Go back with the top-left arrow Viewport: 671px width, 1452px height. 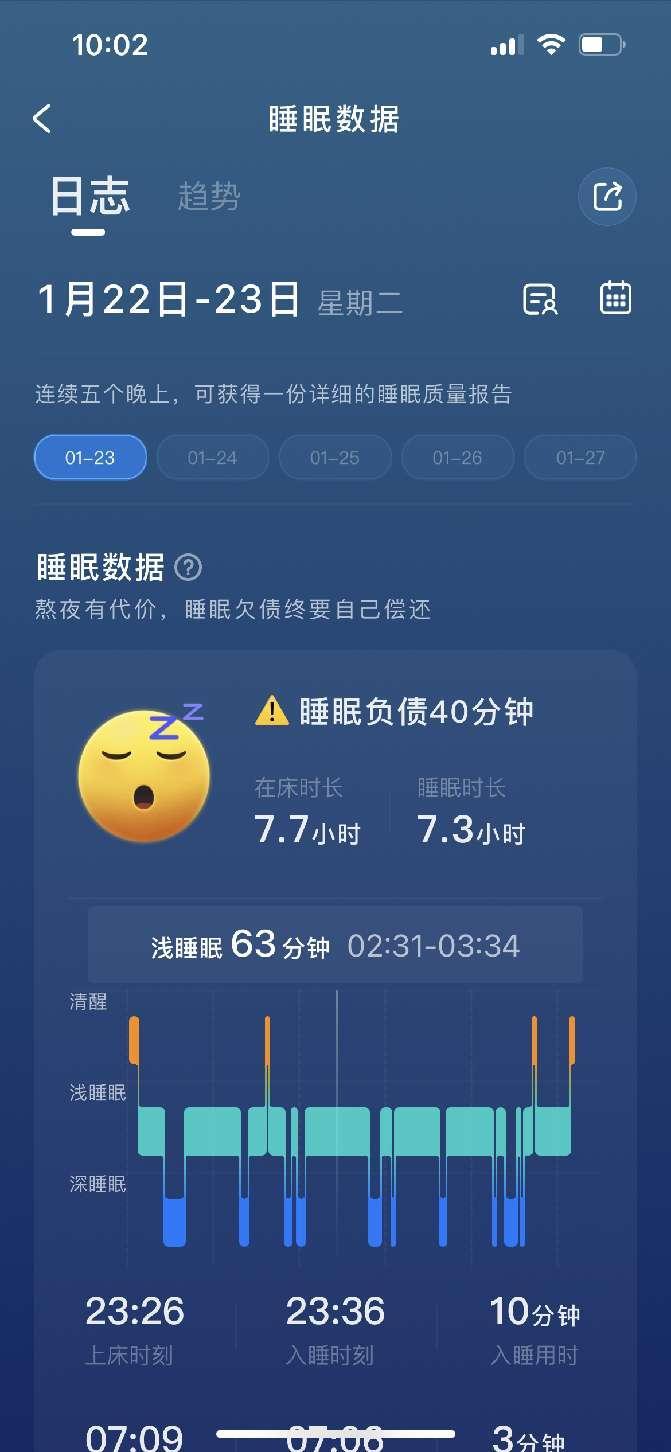point(41,119)
